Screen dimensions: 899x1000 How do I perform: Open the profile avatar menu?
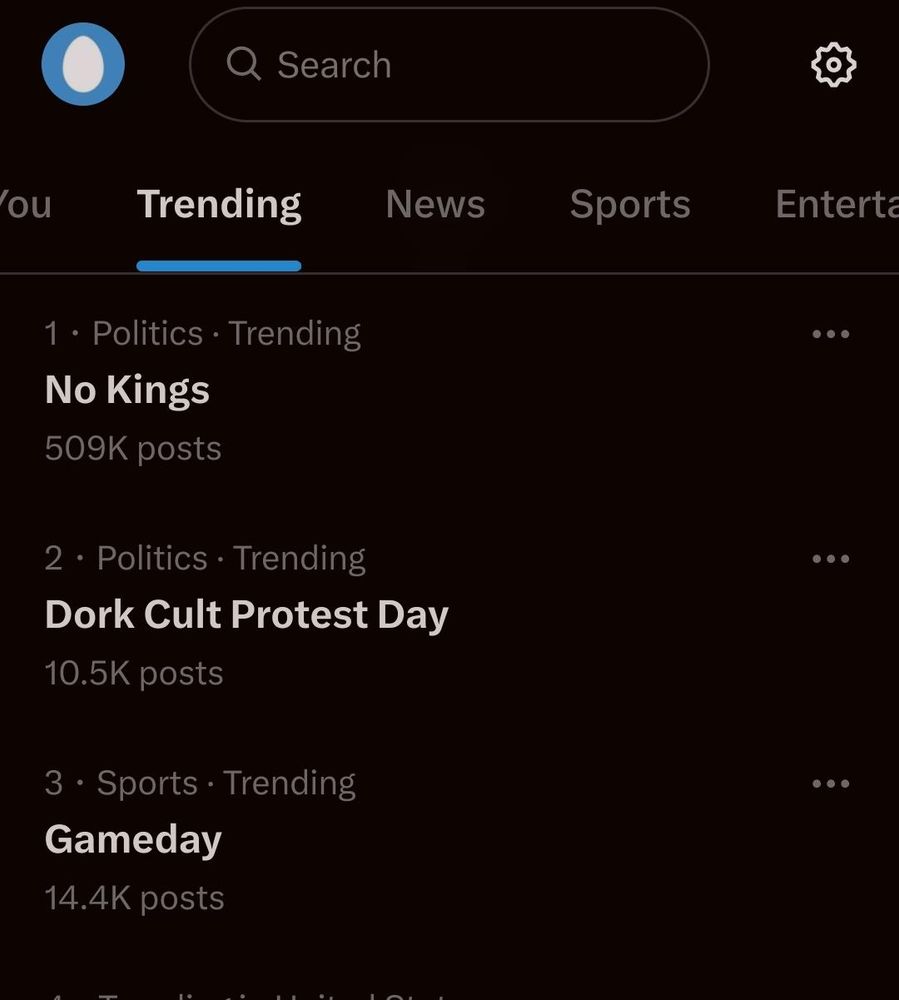pos(83,65)
